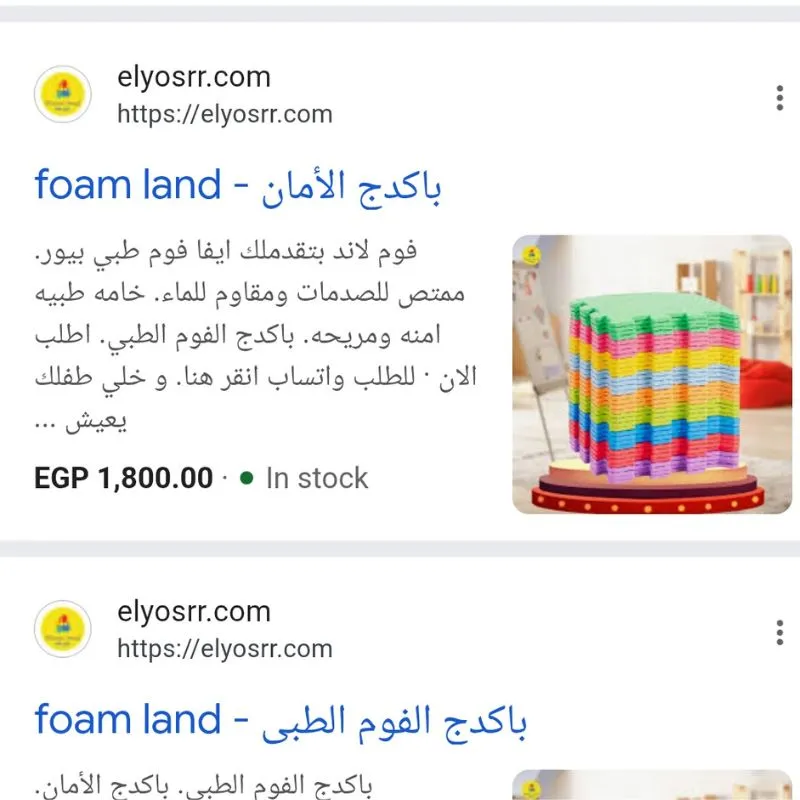Open overflow menu for the باكدج الفوم الطبى result
The width and height of the screenshot is (800, 800).
pos(779,632)
